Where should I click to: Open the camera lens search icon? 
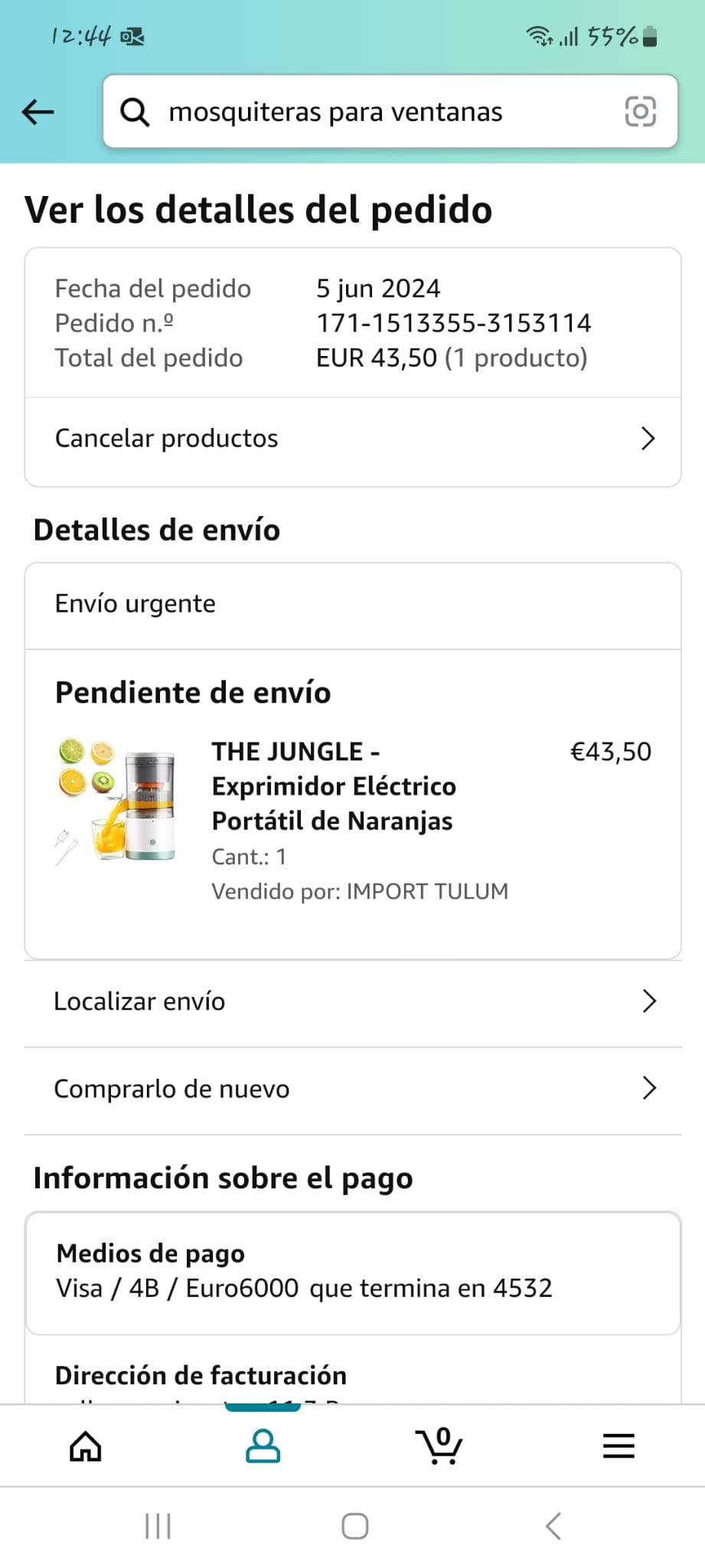[x=640, y=112]
